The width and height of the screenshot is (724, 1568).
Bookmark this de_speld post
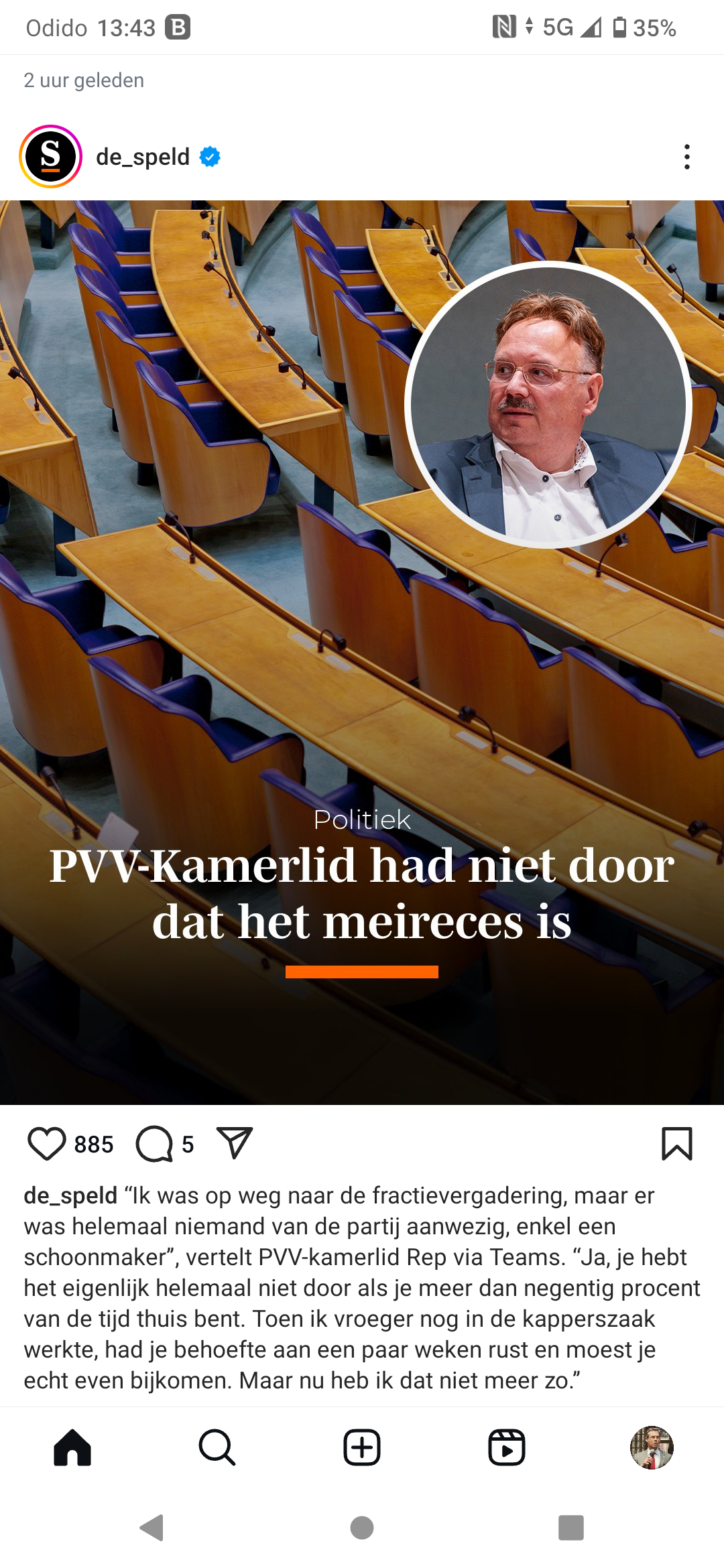677,1143
